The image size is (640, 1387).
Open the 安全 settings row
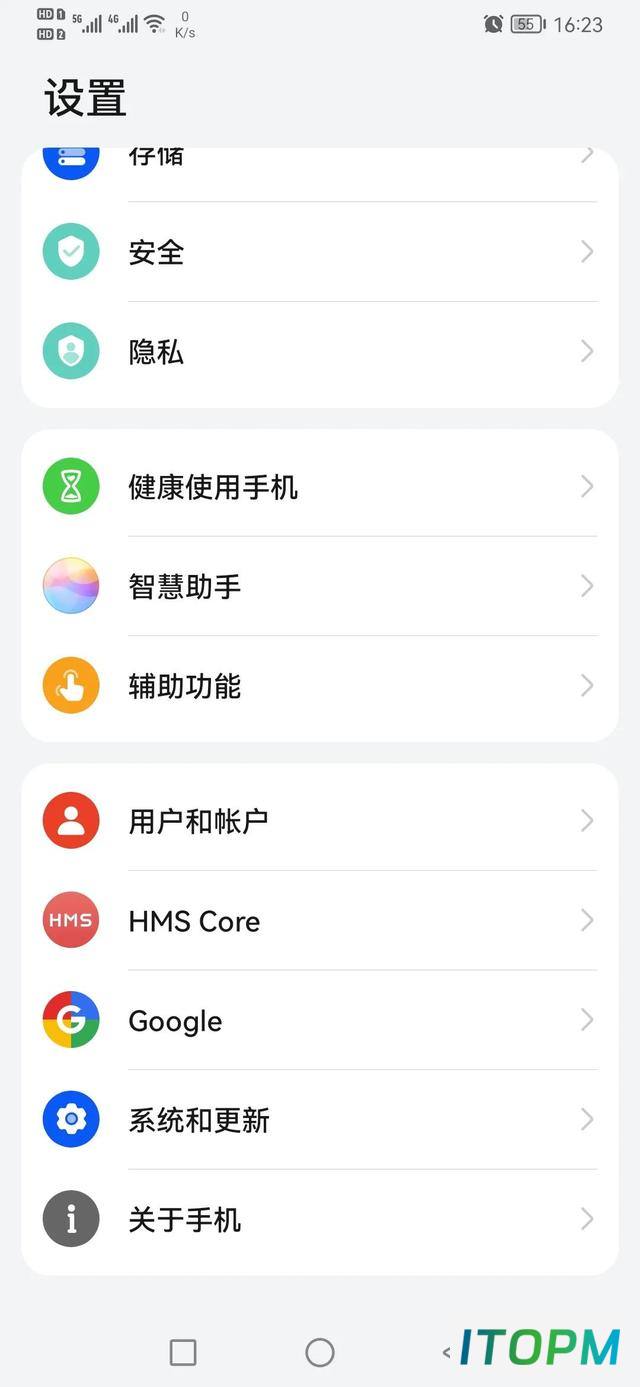point(320,252)
